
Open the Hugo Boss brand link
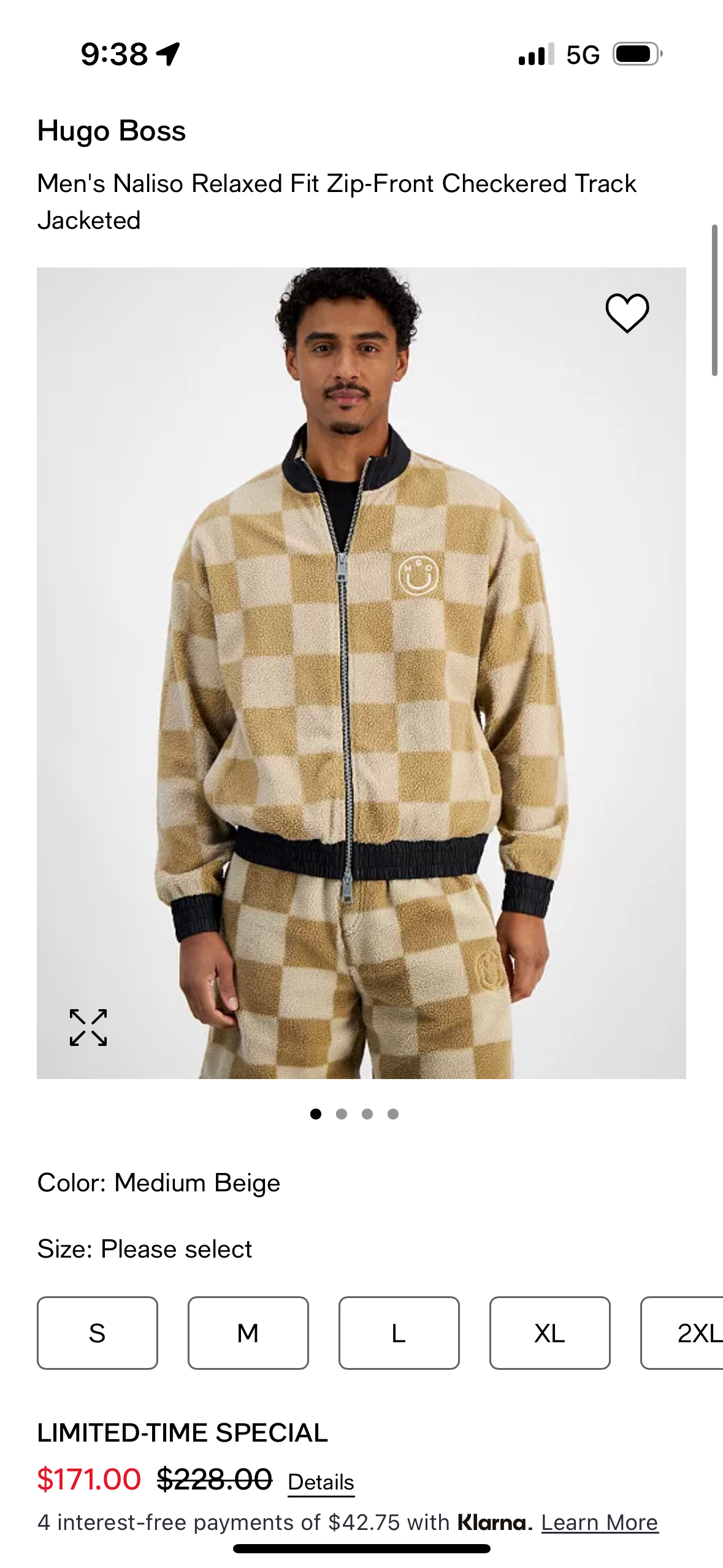[112, 131]
